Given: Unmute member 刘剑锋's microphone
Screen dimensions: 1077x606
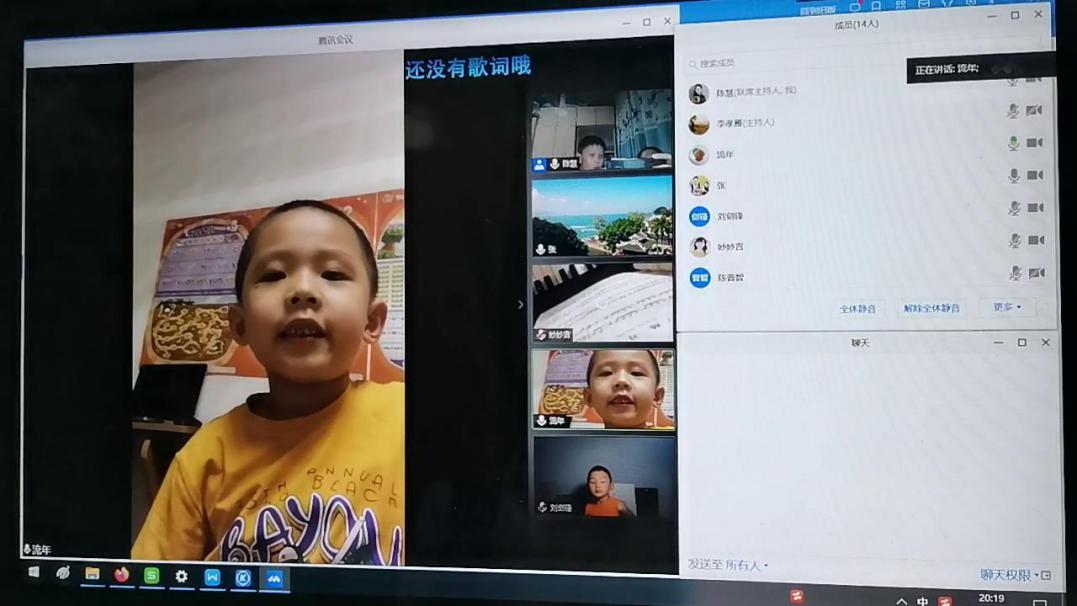Looking at the screenshot, I should pos(1013,208).
